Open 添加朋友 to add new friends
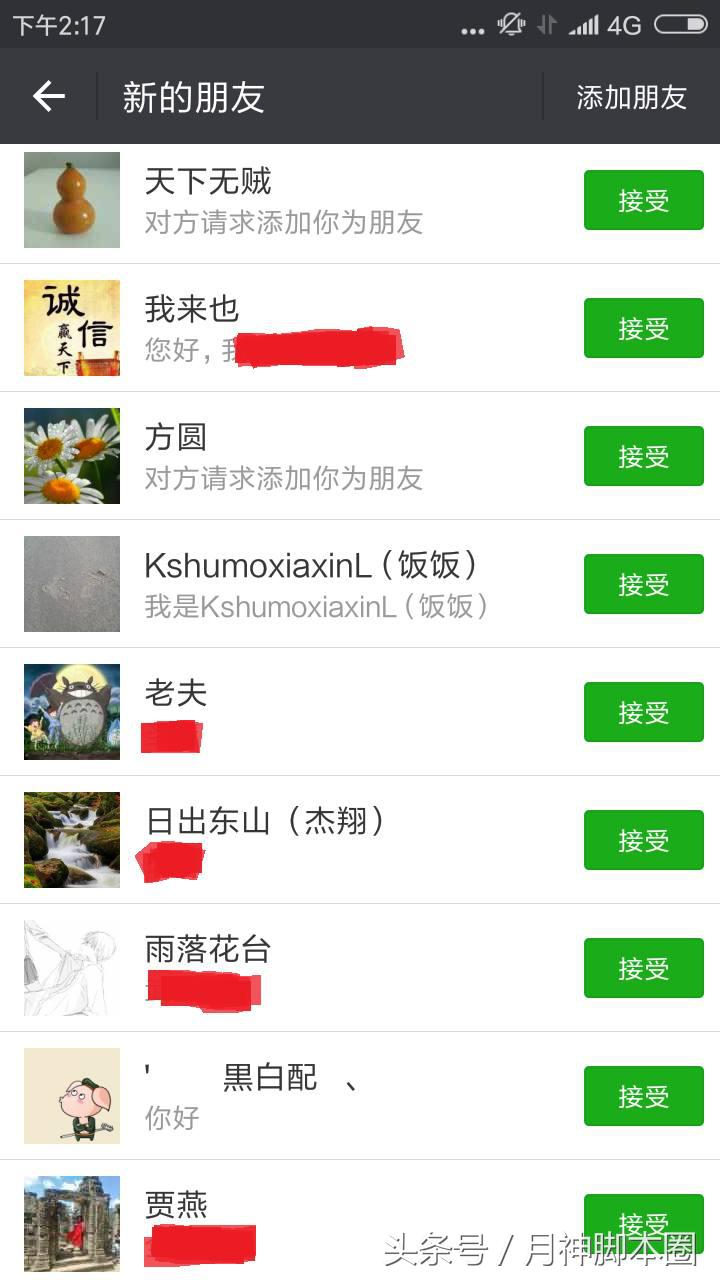The image size is (720, 1280). click(x=630, y=97)
